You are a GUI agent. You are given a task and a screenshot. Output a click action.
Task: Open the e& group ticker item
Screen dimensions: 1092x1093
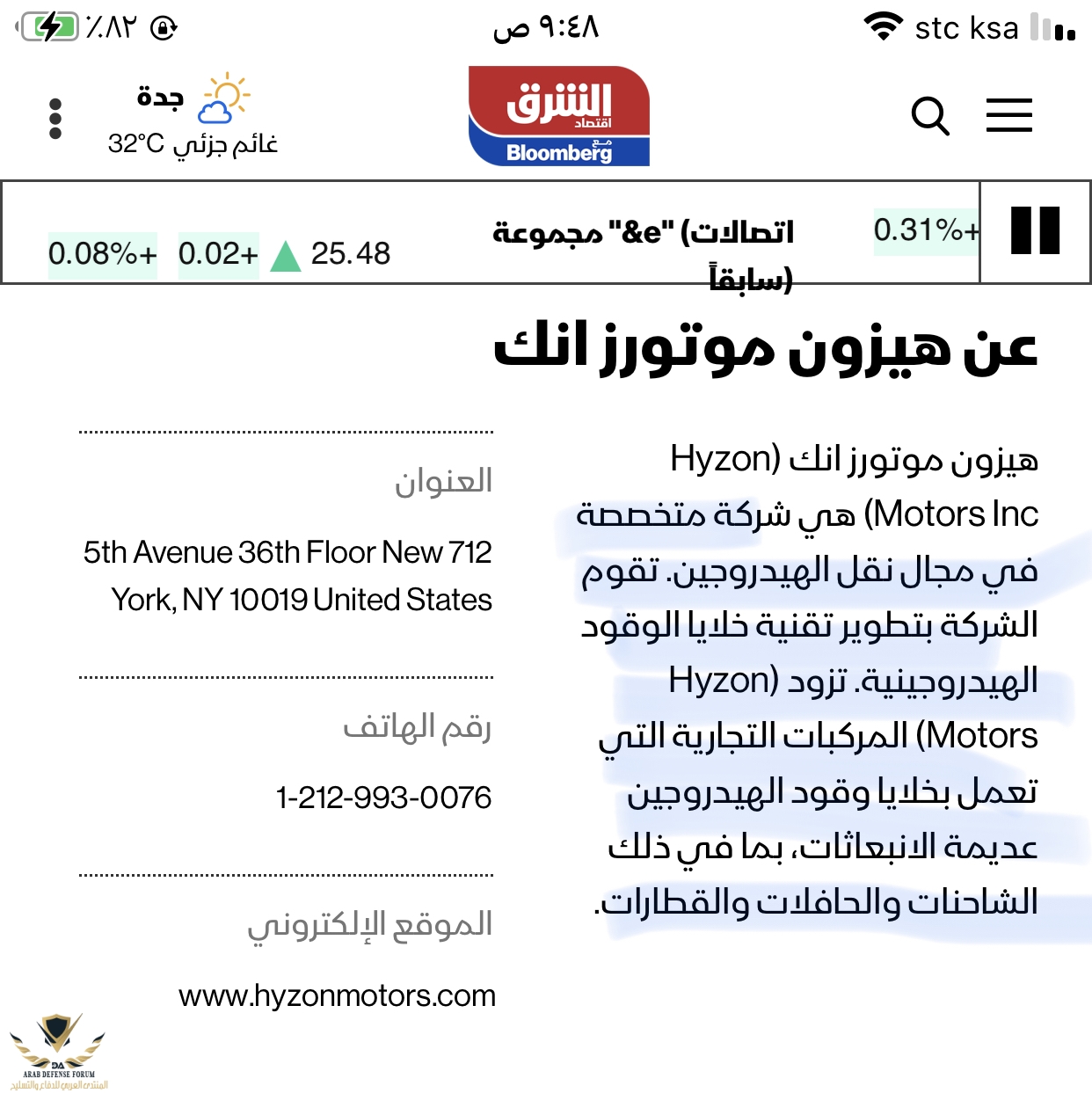pyautogui.click(x=643, y=234)
